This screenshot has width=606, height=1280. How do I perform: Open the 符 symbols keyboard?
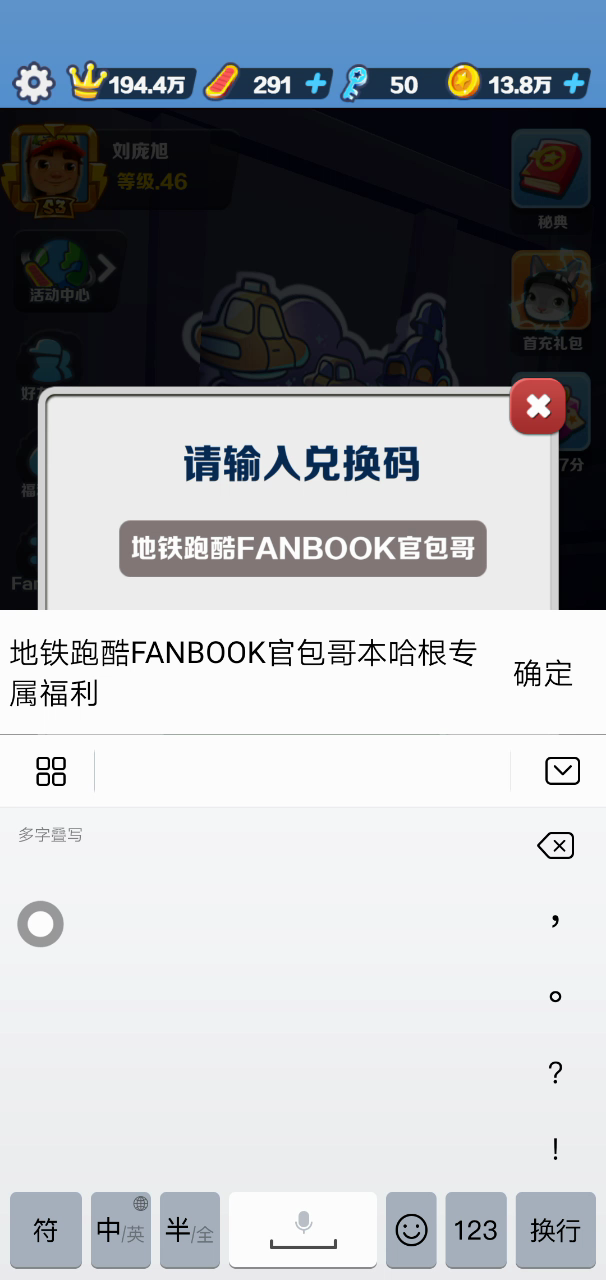click(x=46, y=1230)
